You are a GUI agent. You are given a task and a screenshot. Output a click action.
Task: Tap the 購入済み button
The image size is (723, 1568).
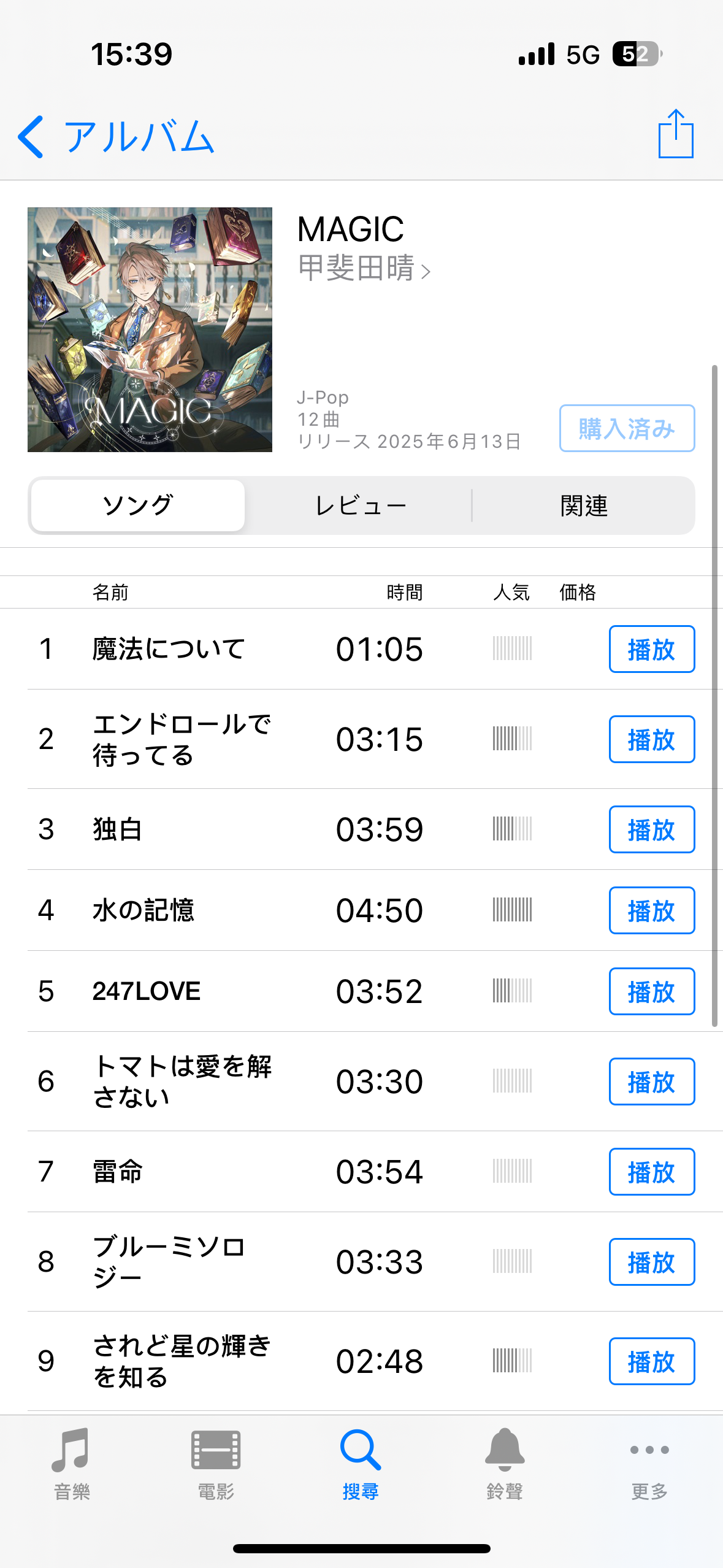click(627, 428)
